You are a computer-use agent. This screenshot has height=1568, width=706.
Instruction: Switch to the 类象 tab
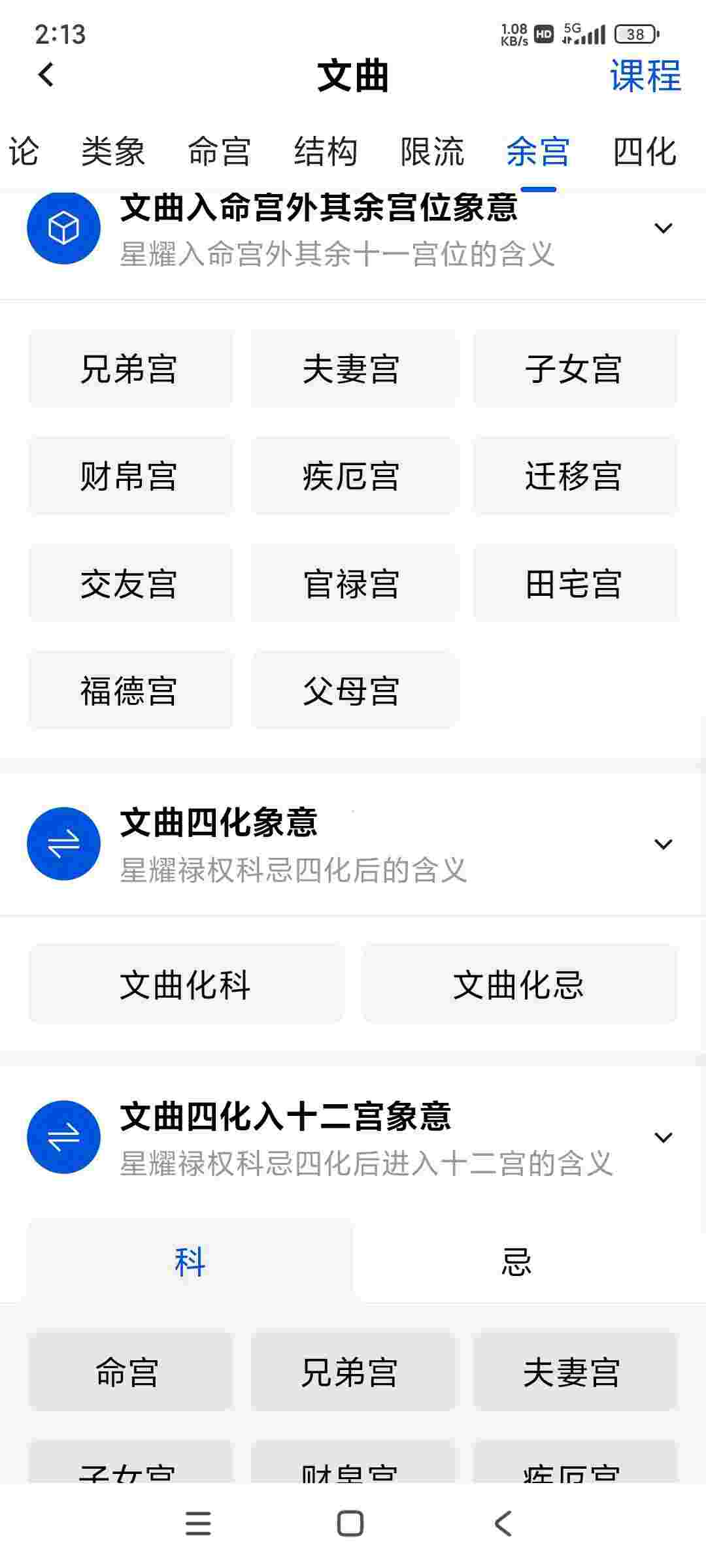[x=113, y=152]
